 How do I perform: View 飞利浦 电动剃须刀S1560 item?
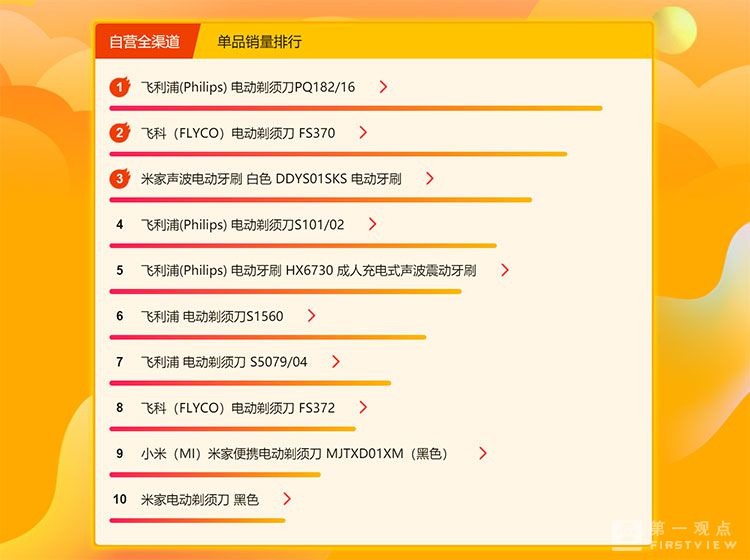click(x=212, y=317)
